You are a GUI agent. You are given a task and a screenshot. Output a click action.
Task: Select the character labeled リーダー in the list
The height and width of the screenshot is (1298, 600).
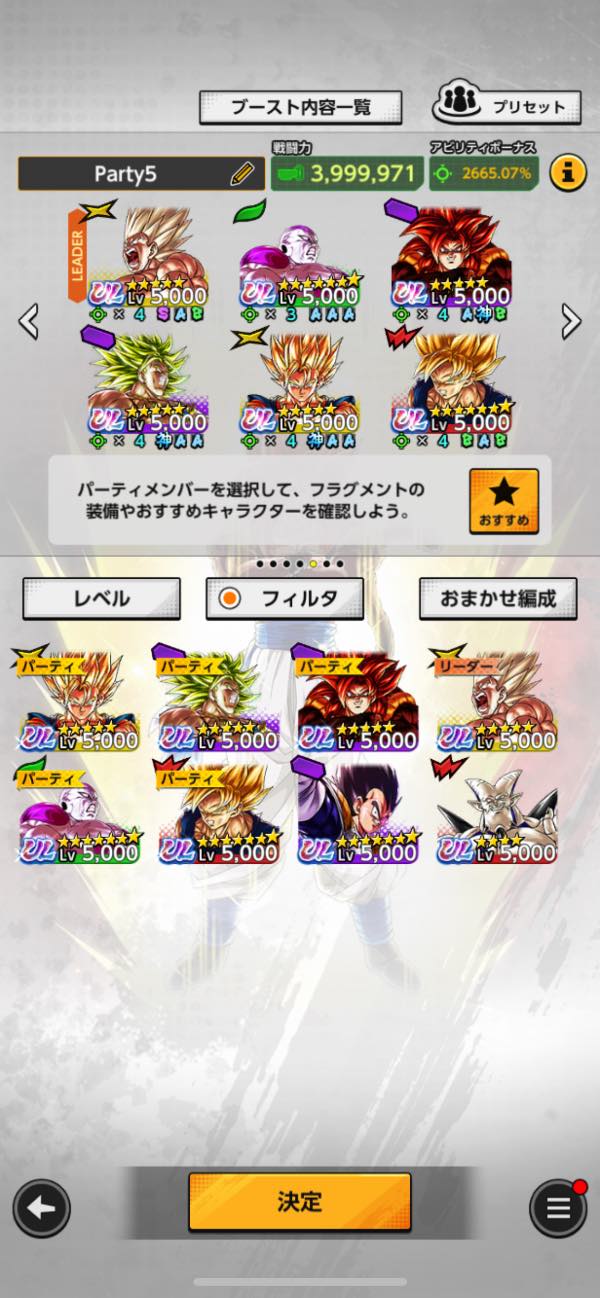coord(497,701)
